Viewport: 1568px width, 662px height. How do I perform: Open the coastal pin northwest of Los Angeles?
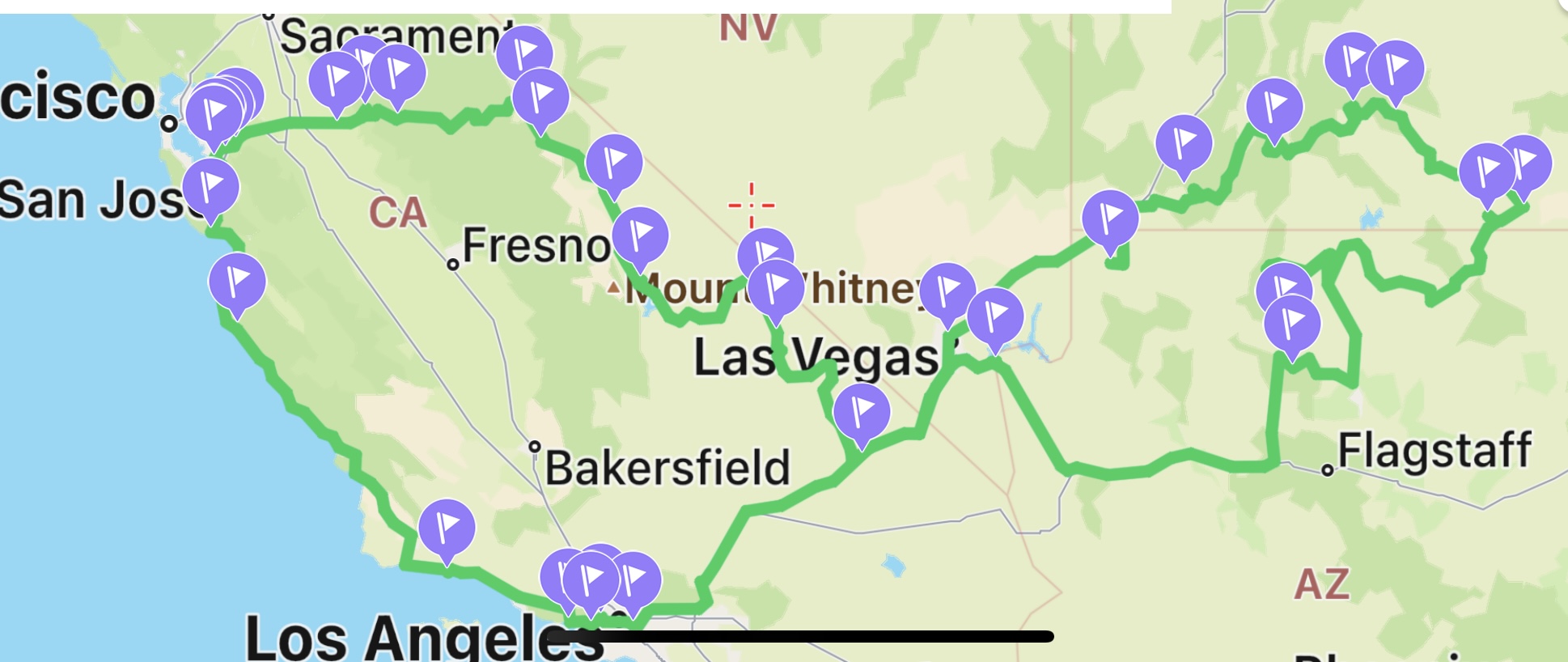click(447, 527)
